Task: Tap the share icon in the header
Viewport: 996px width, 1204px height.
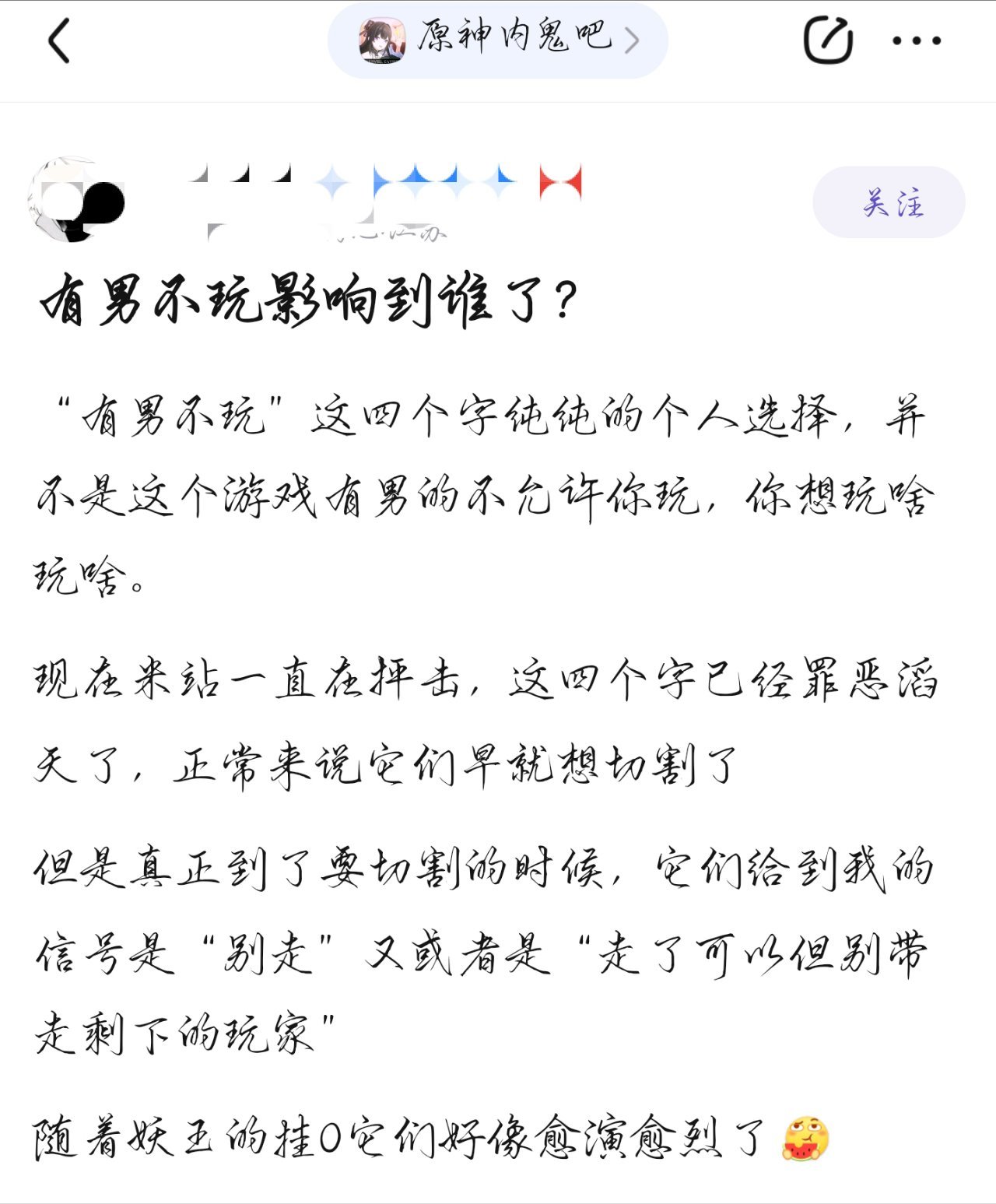Action: click(827, 40)
